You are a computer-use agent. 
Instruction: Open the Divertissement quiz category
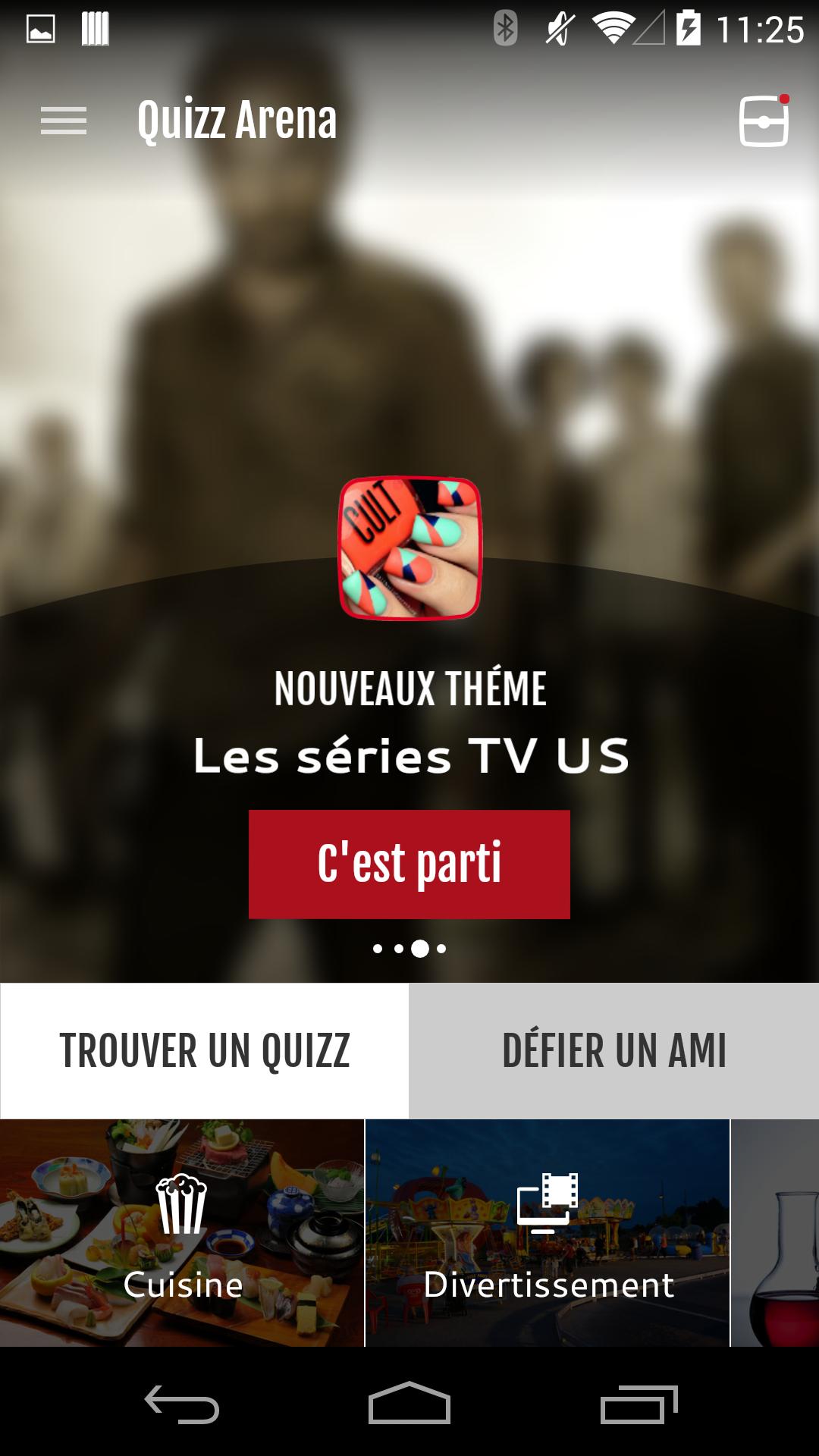(x=548, y=1232)
